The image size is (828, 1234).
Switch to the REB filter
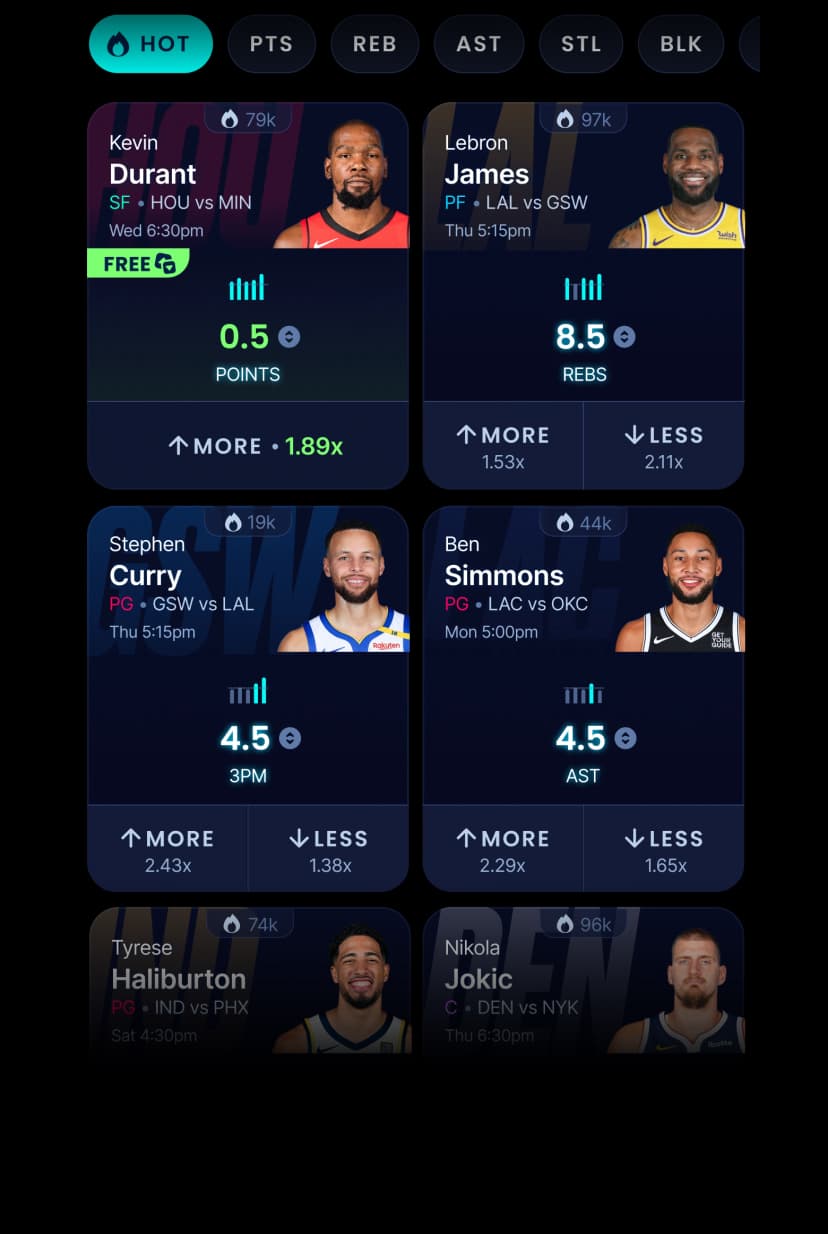tap(374, 44)
